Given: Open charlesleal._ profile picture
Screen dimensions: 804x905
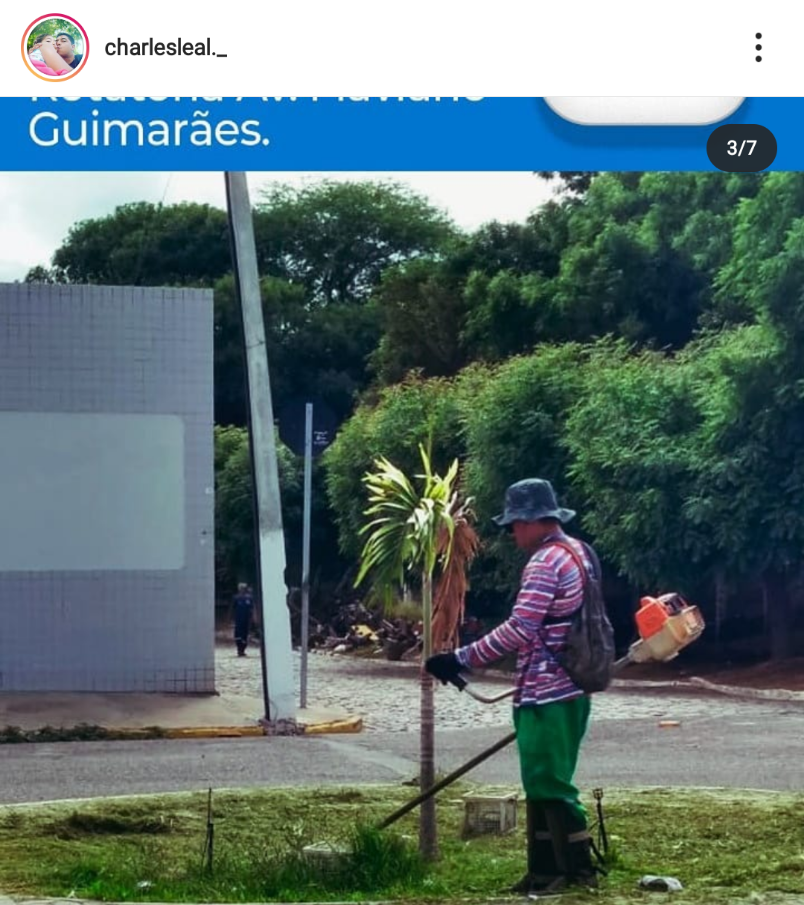Looking at the screenshot, I should tap(55, 47).
